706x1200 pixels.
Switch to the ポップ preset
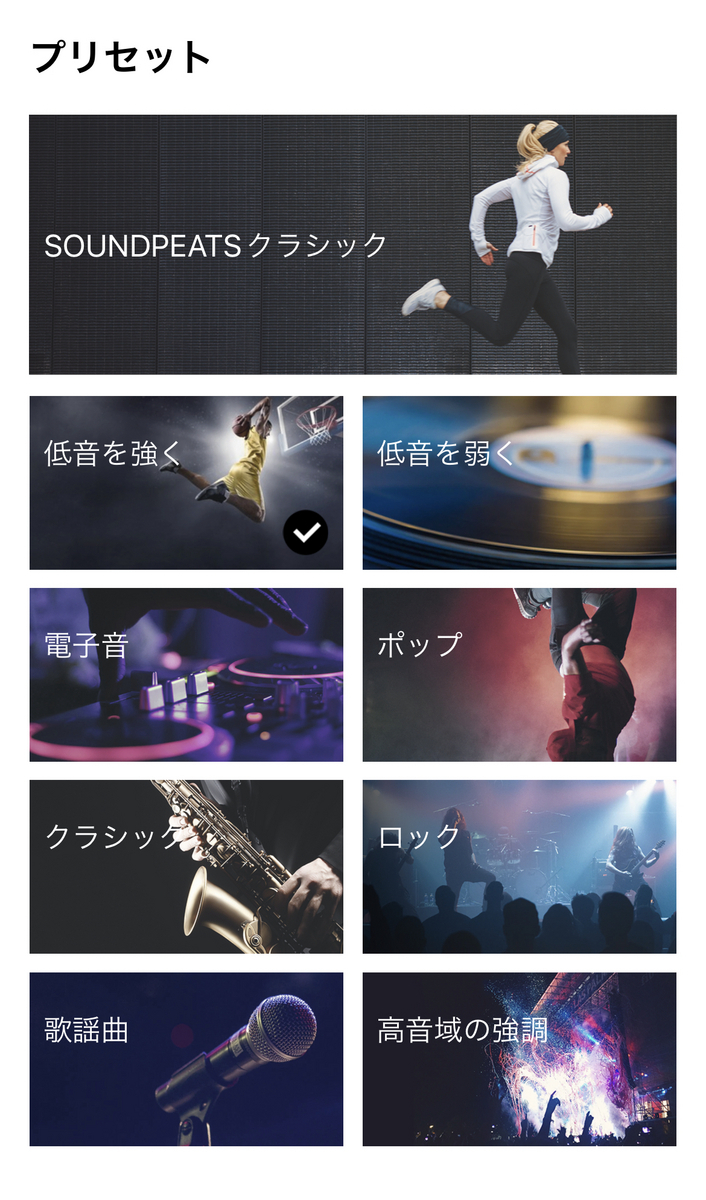519,675
